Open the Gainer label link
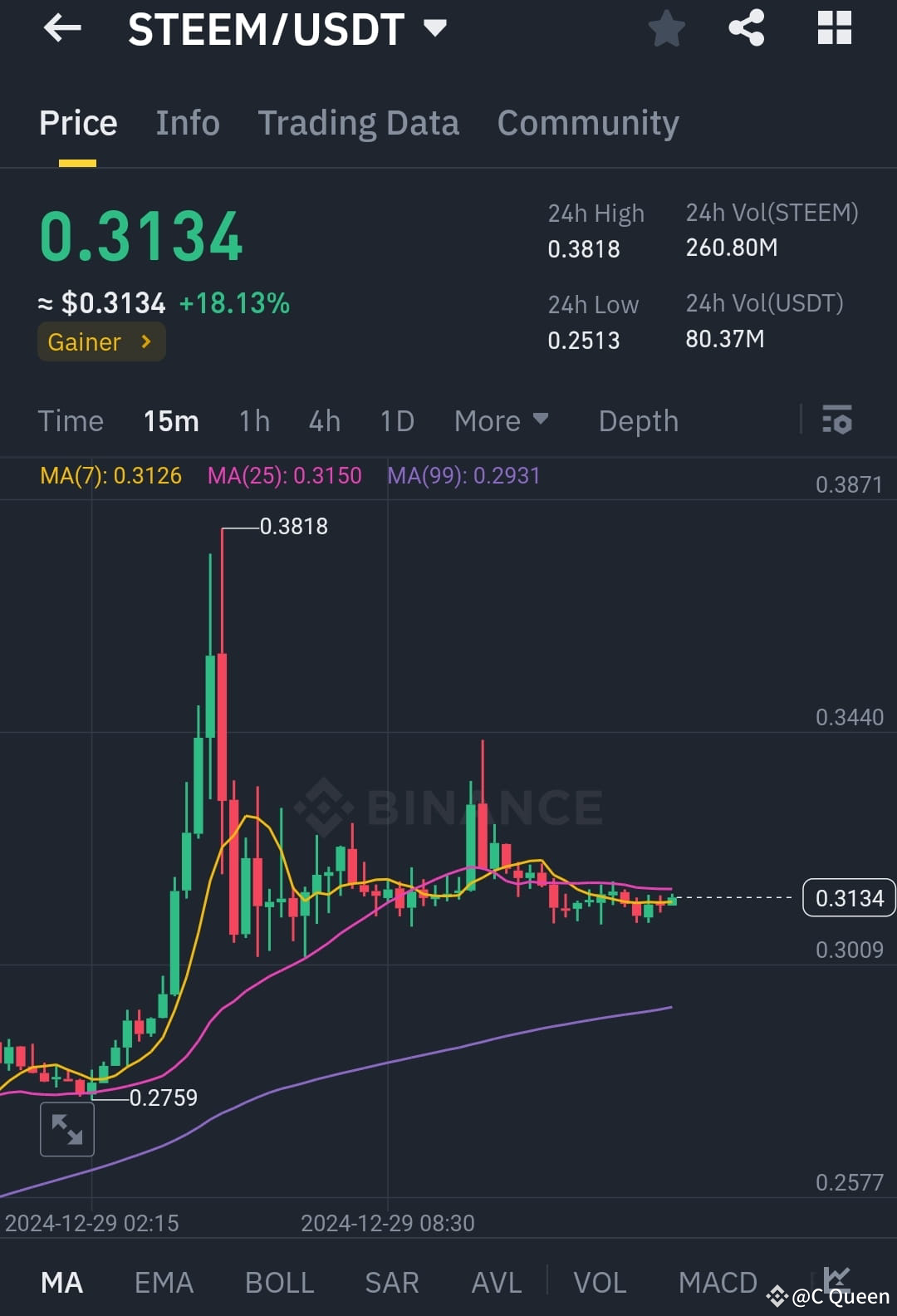The image size is (897, 1316). (x=100, y=341)
